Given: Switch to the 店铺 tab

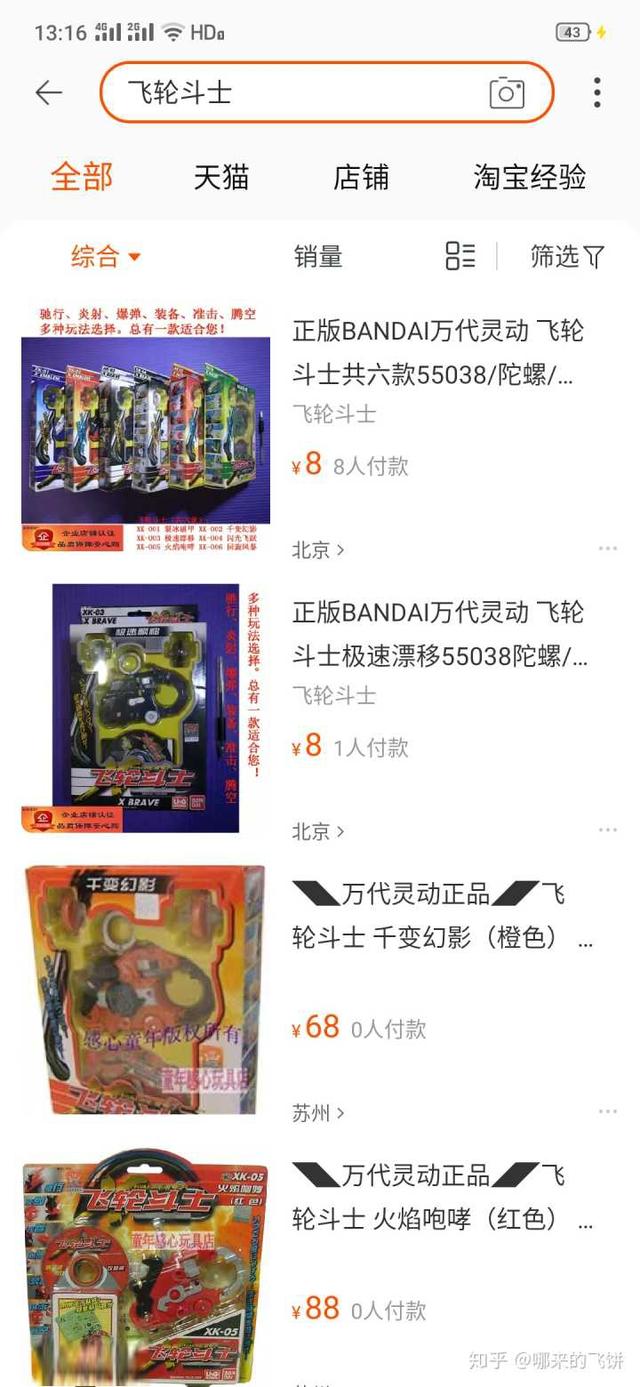Looking at the screenshot, I should (361, 178).
